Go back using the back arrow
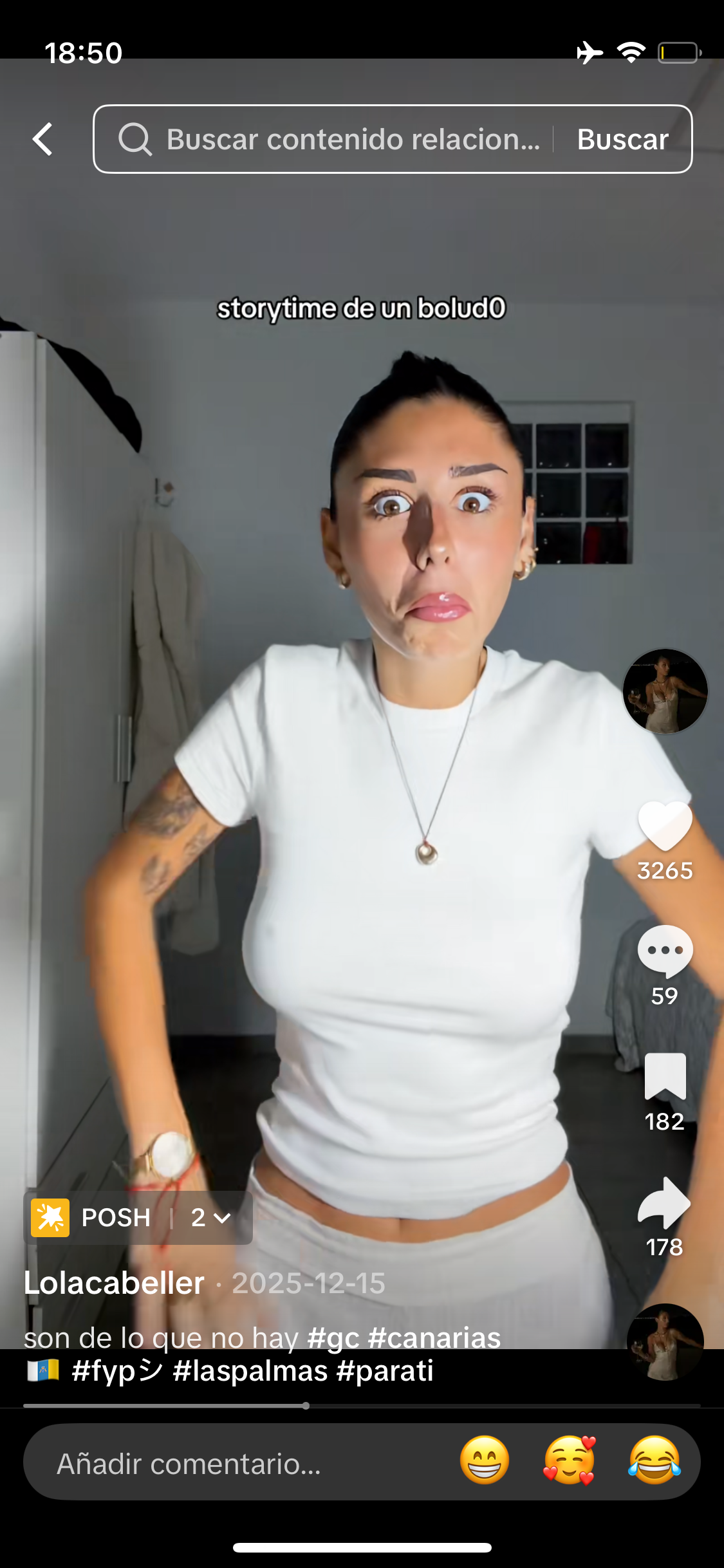Image resolution: width=724 pixels, height=1568 pixels. tap(42, 139)
